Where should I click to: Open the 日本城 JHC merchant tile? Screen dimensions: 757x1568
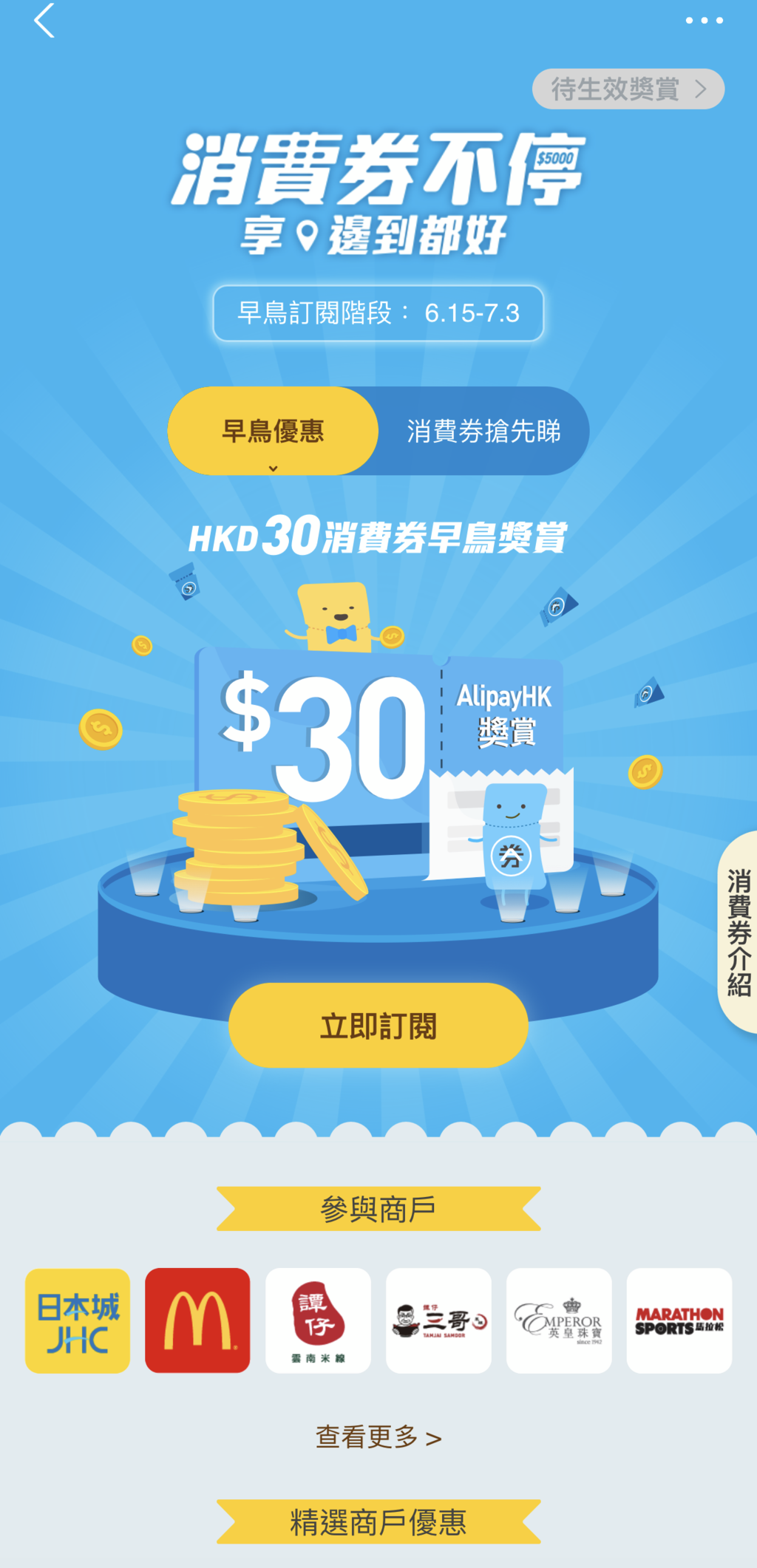78,1320
